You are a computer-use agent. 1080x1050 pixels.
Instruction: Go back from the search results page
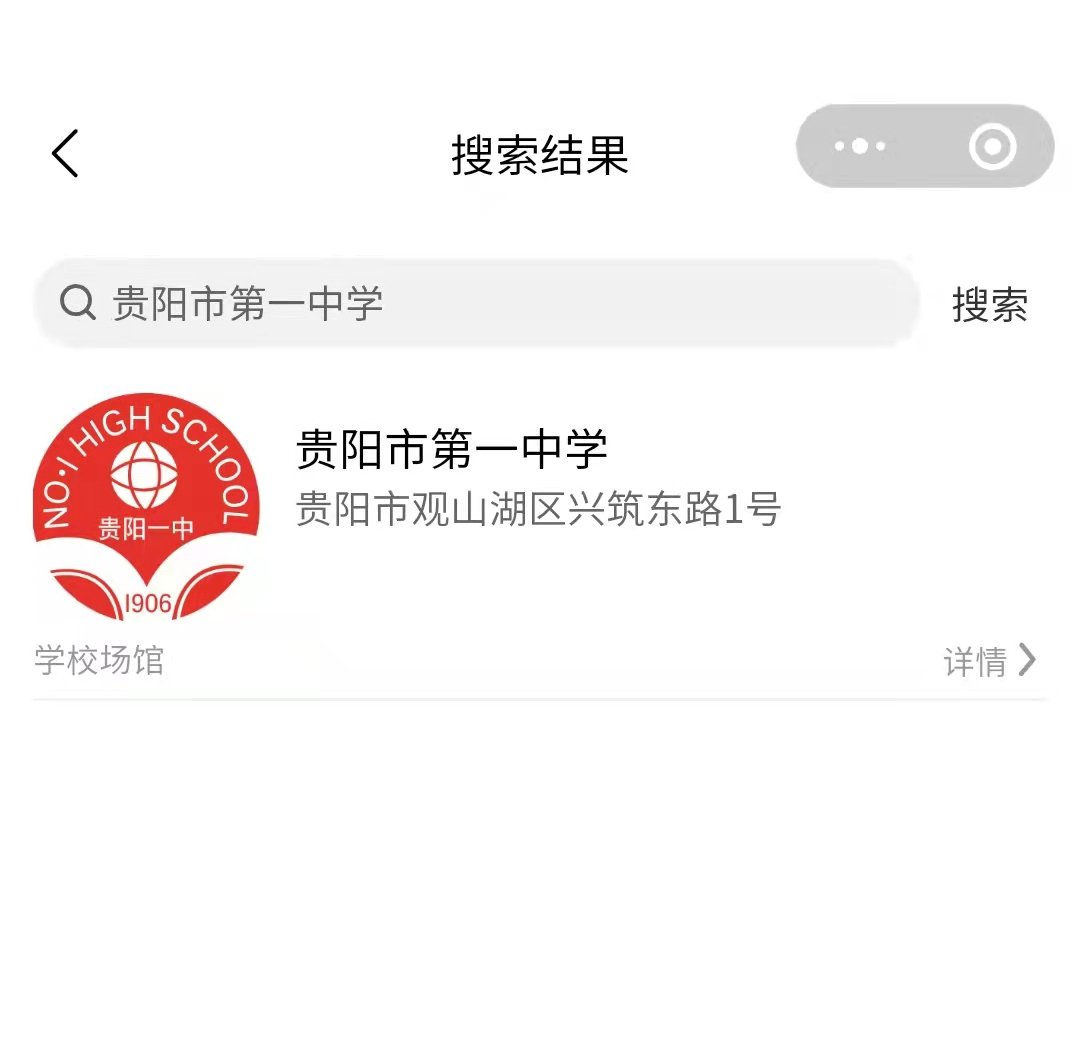65,155
